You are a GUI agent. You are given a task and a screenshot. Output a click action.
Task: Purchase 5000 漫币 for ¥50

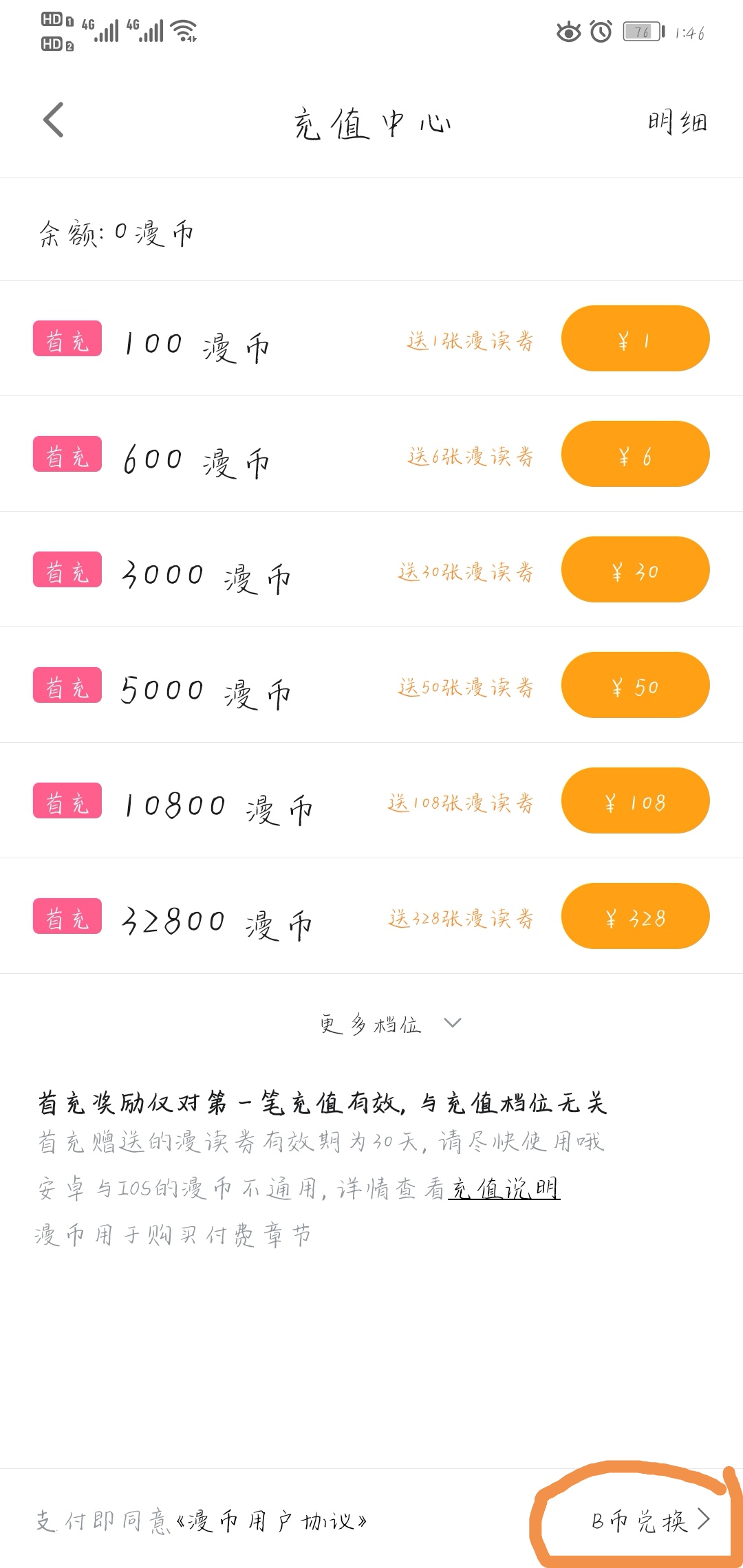(635, 686)
